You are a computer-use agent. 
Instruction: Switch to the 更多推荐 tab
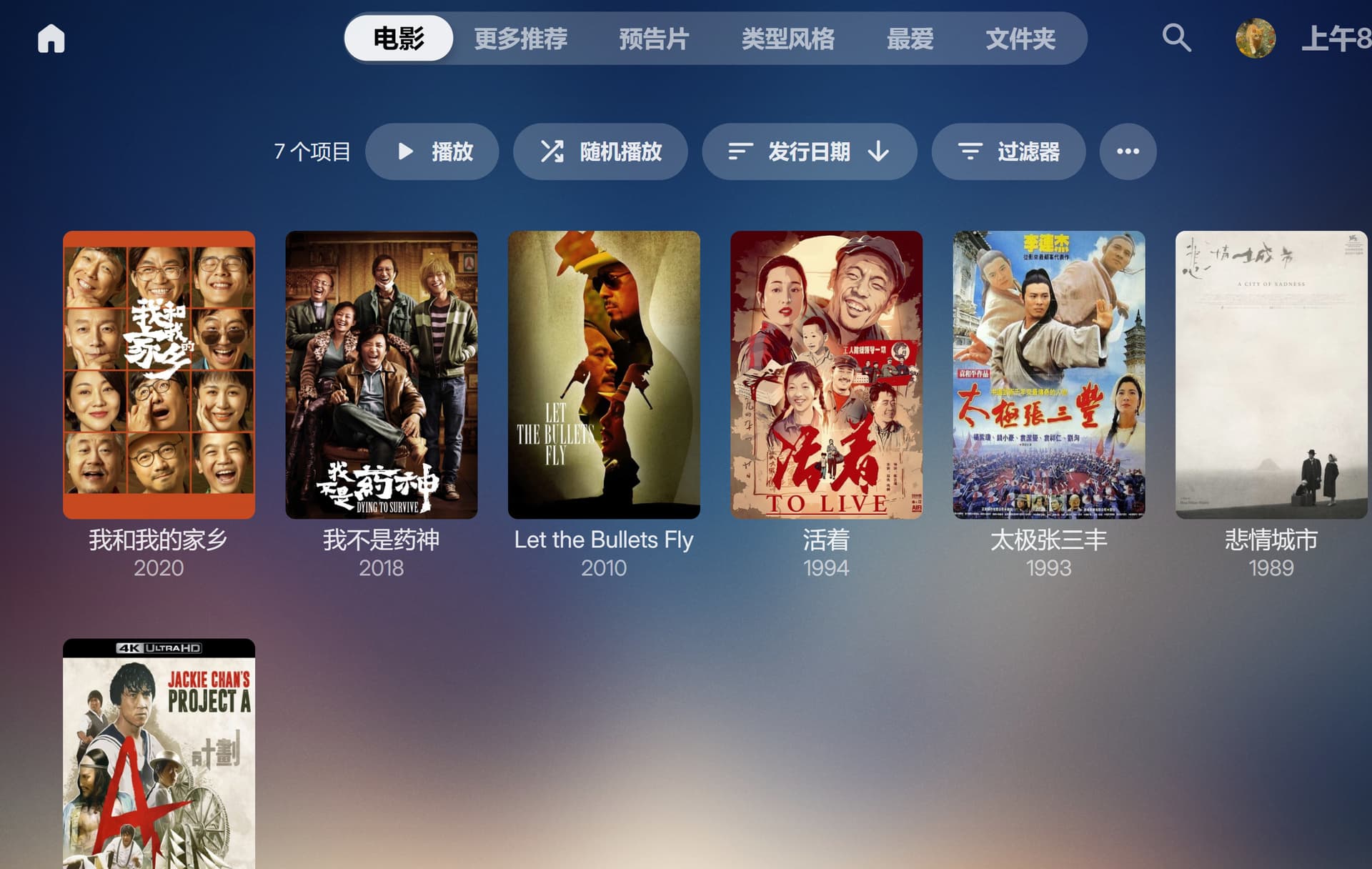pyautogui.click(x=521, y=39)
